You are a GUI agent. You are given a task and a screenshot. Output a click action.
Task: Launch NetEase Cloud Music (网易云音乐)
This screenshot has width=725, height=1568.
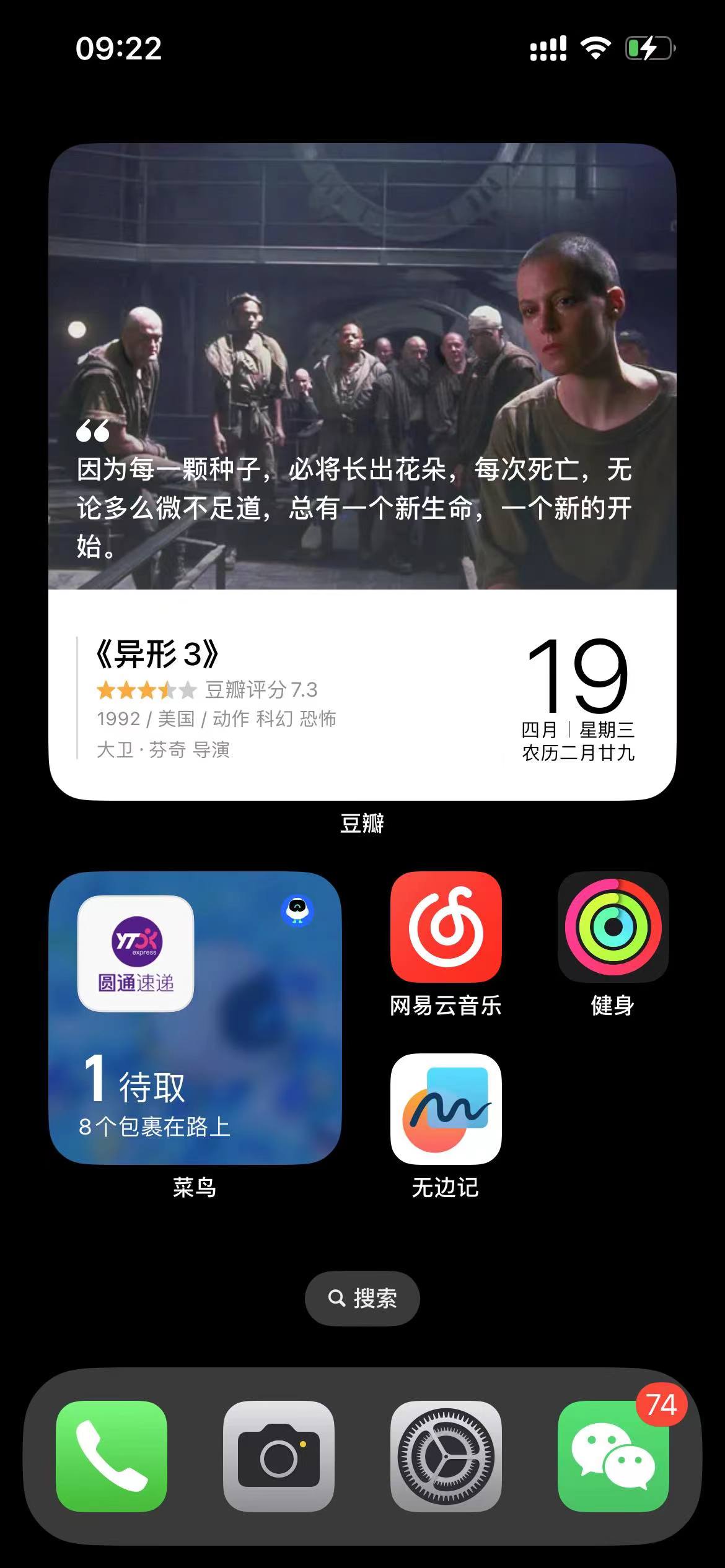446,927
